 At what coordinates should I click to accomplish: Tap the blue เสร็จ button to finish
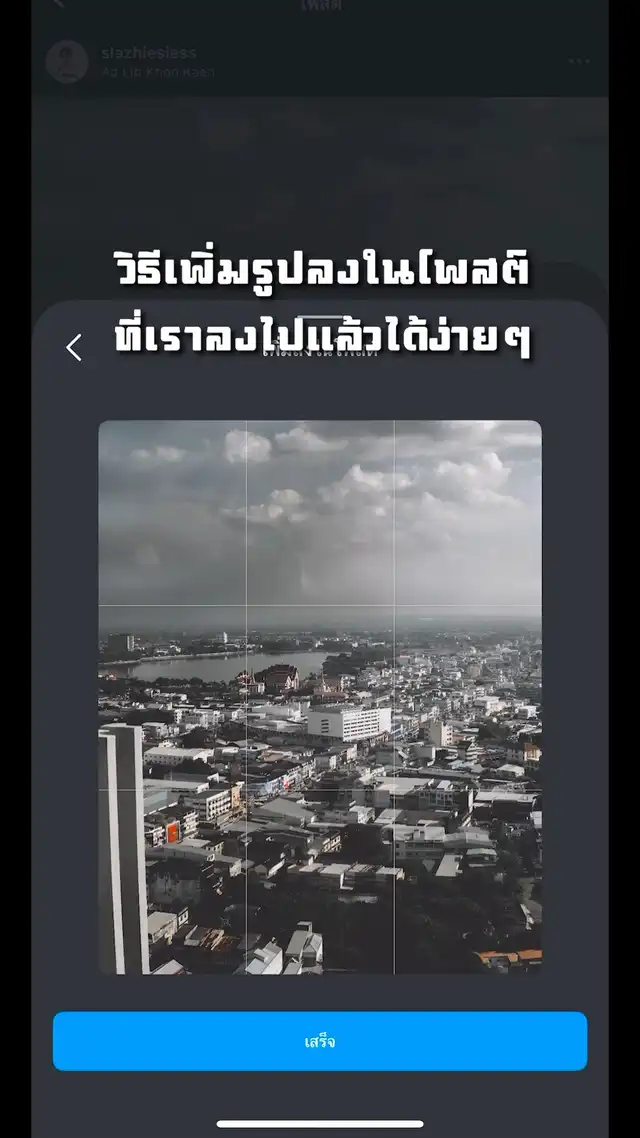click(x=320, y=1041)
